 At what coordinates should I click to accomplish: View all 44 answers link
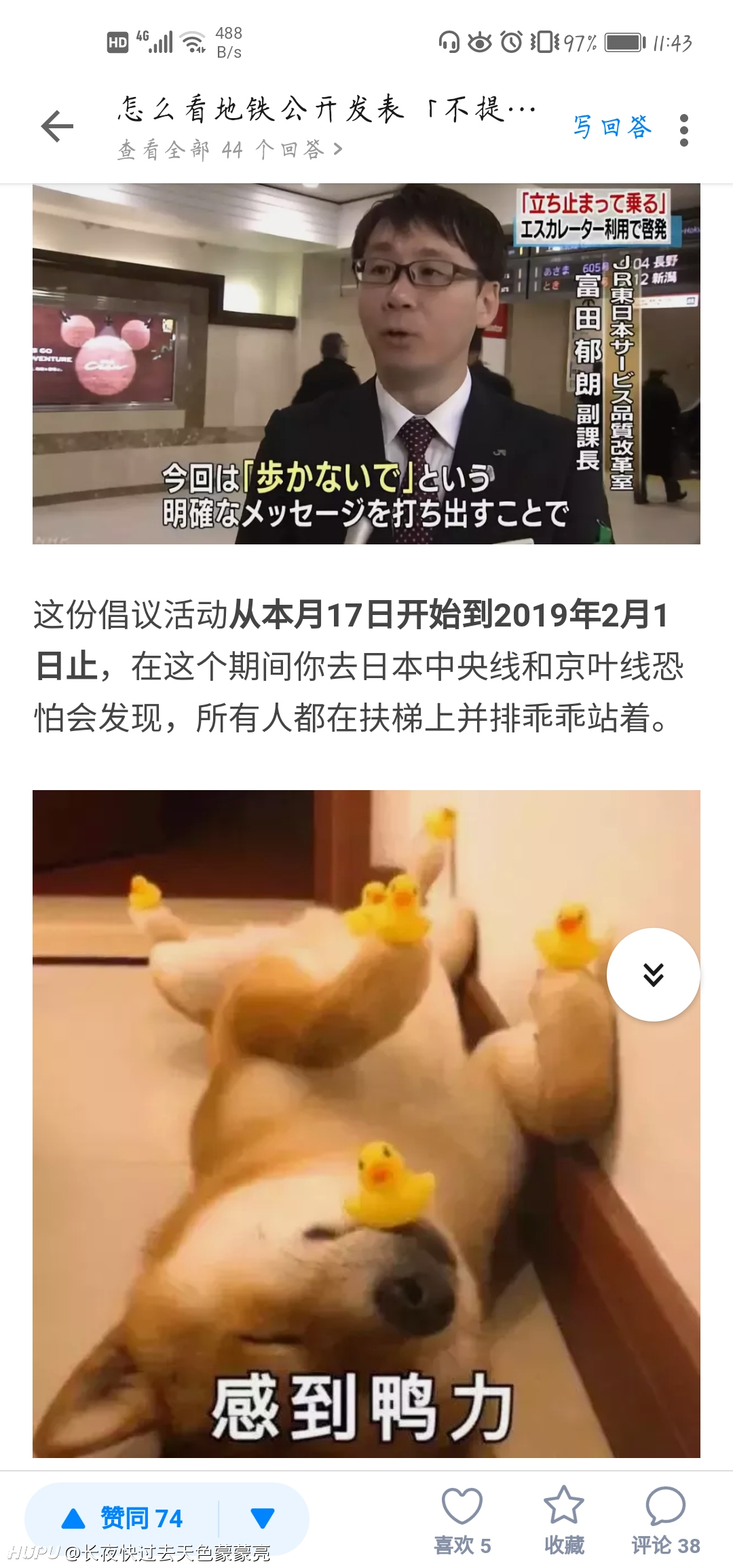click(230, 149)
